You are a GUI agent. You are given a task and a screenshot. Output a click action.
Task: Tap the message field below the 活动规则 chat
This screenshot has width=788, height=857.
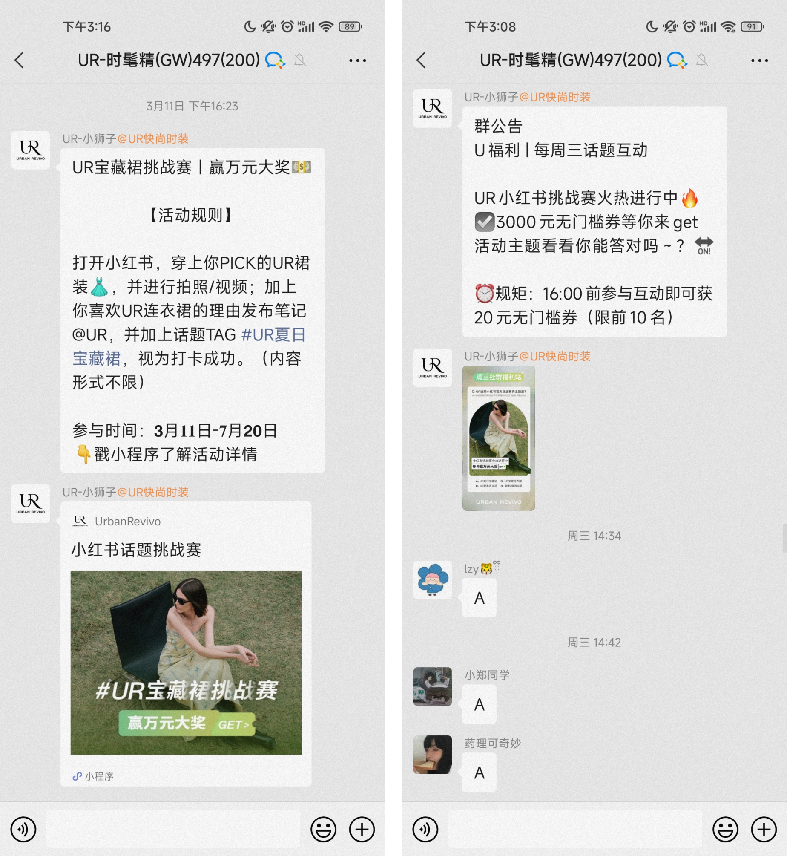pyautogui.click(x=172, y=829)
